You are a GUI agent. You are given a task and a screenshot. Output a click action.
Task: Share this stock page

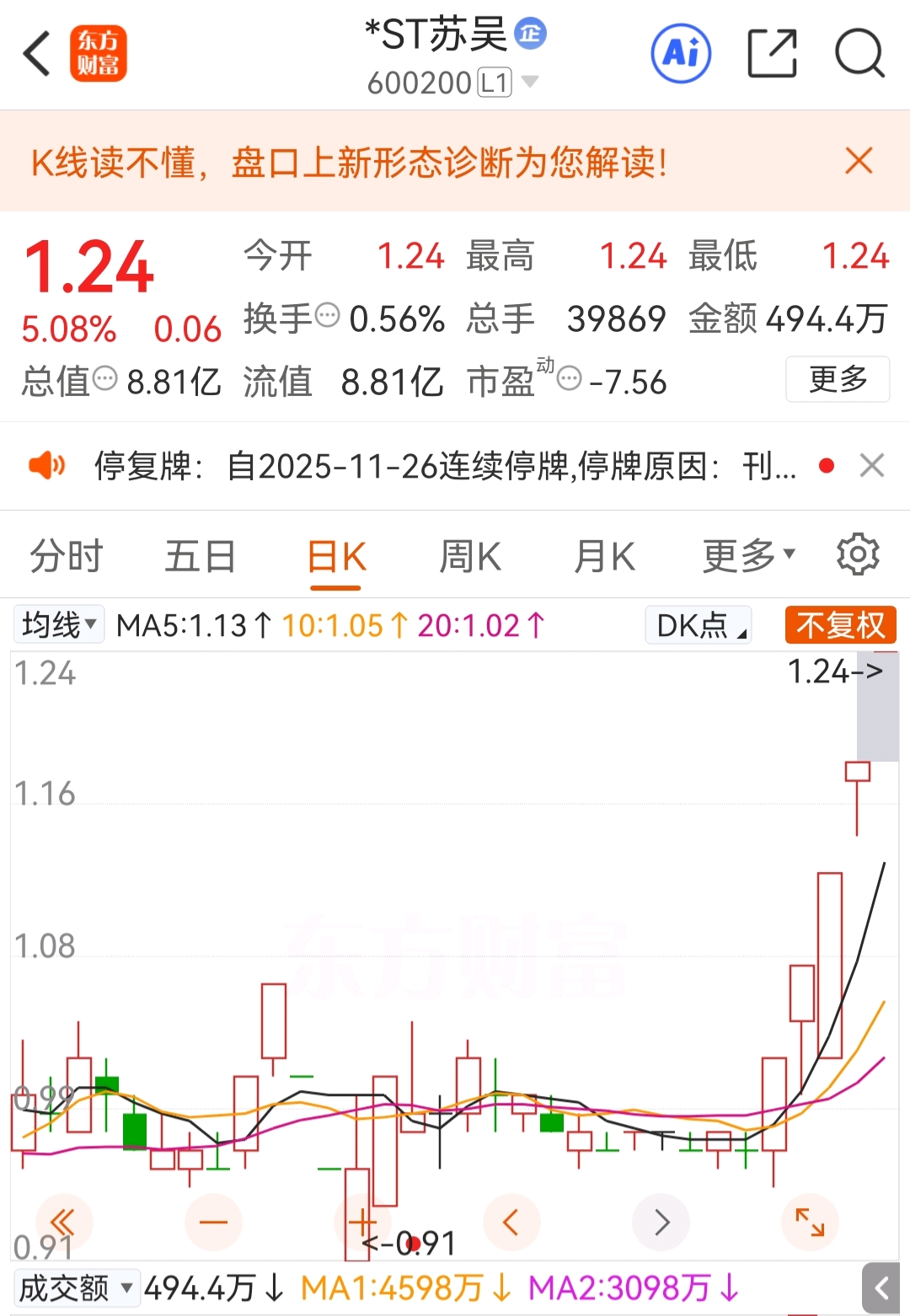(772, 54)
